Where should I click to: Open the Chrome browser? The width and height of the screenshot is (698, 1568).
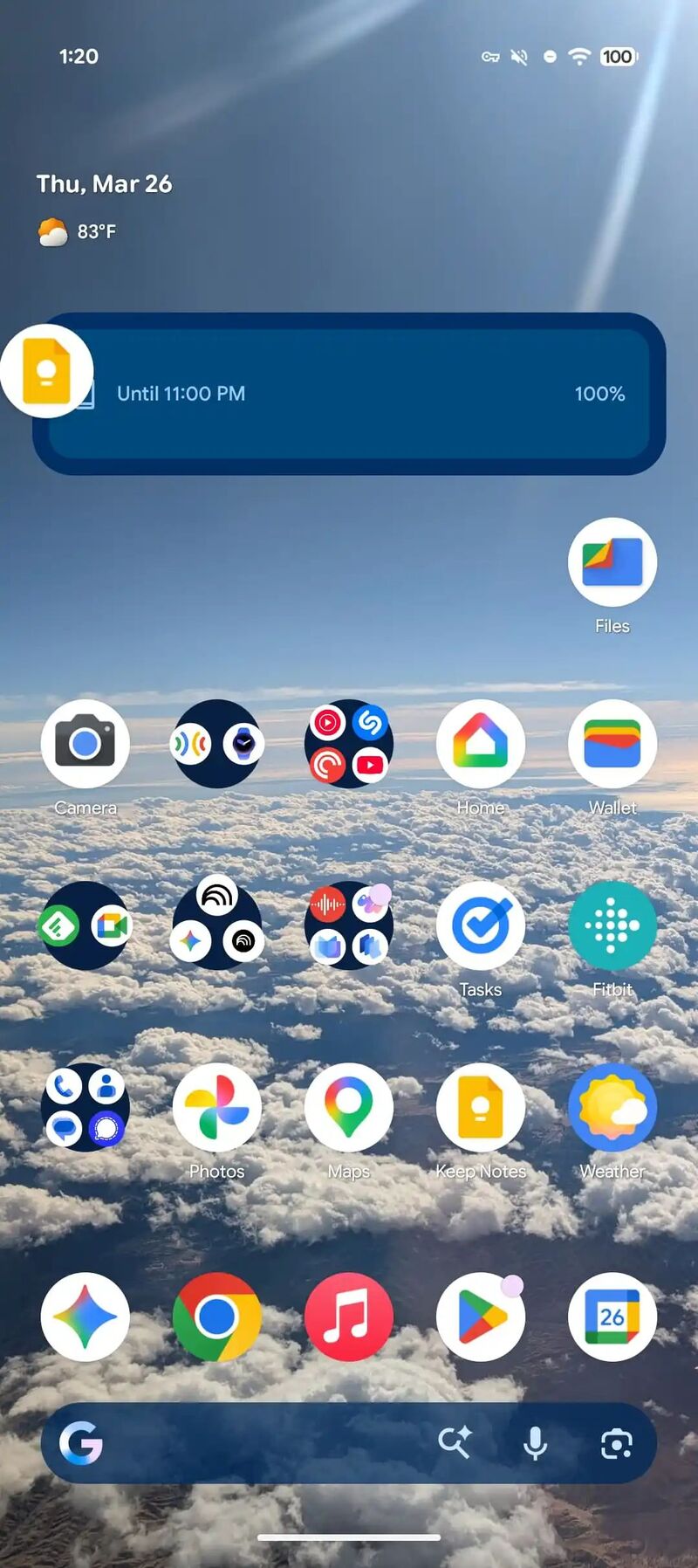click(x=216, y=1317)
